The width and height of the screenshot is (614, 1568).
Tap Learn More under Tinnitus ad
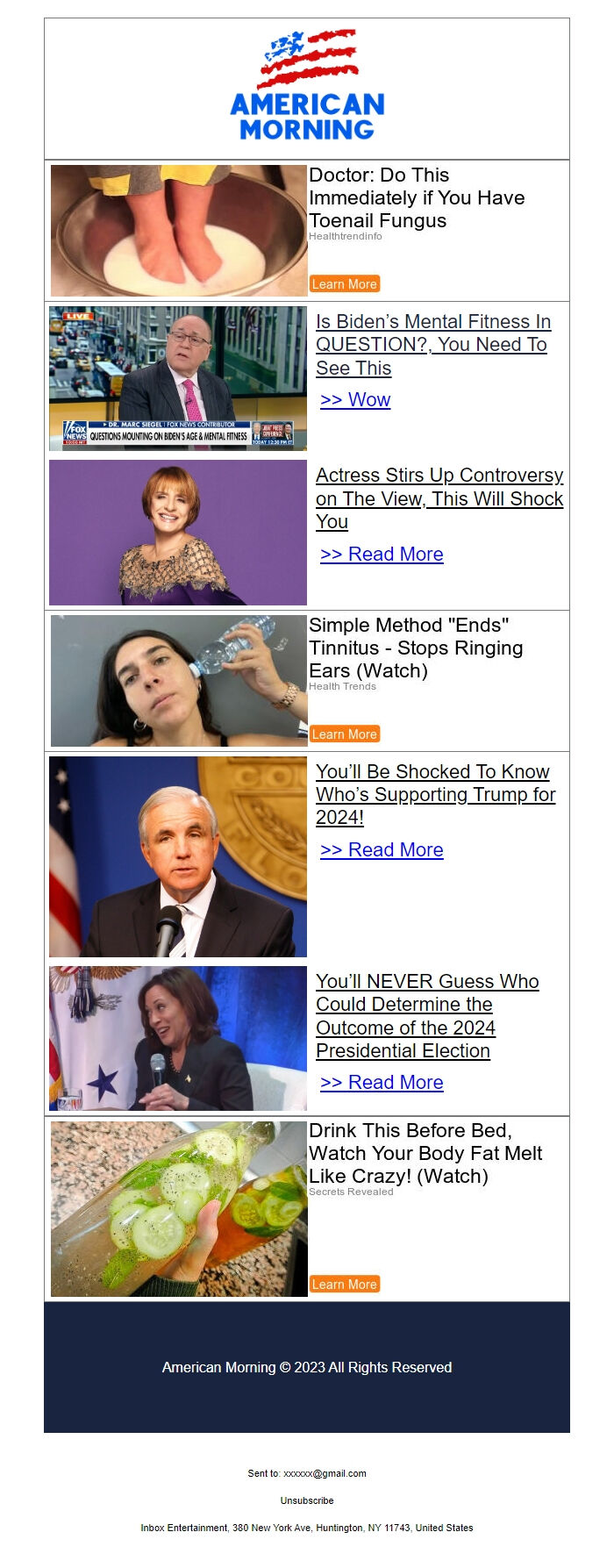[x=344, y=734]
